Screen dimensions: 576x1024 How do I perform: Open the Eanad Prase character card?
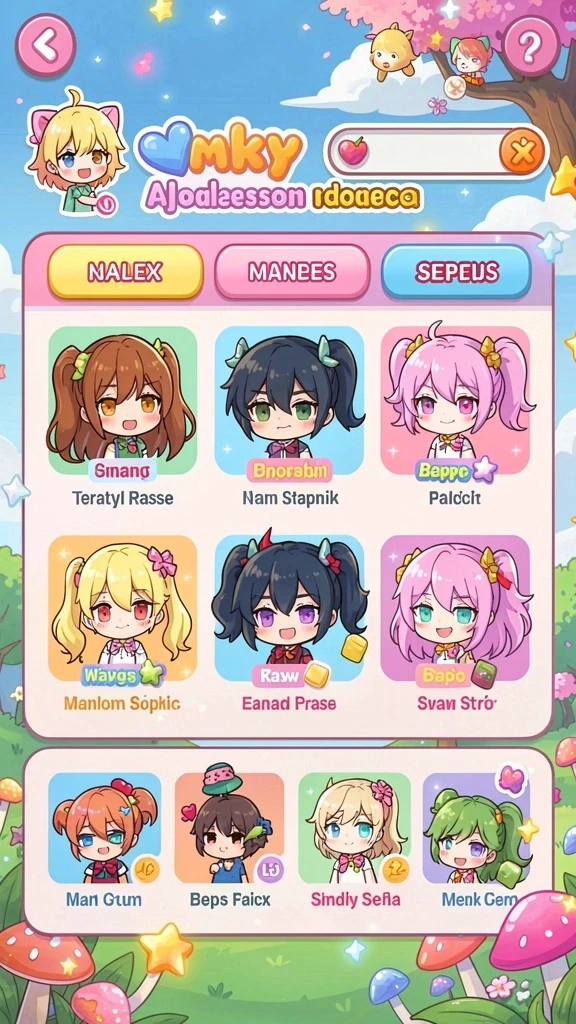(290, 624)
